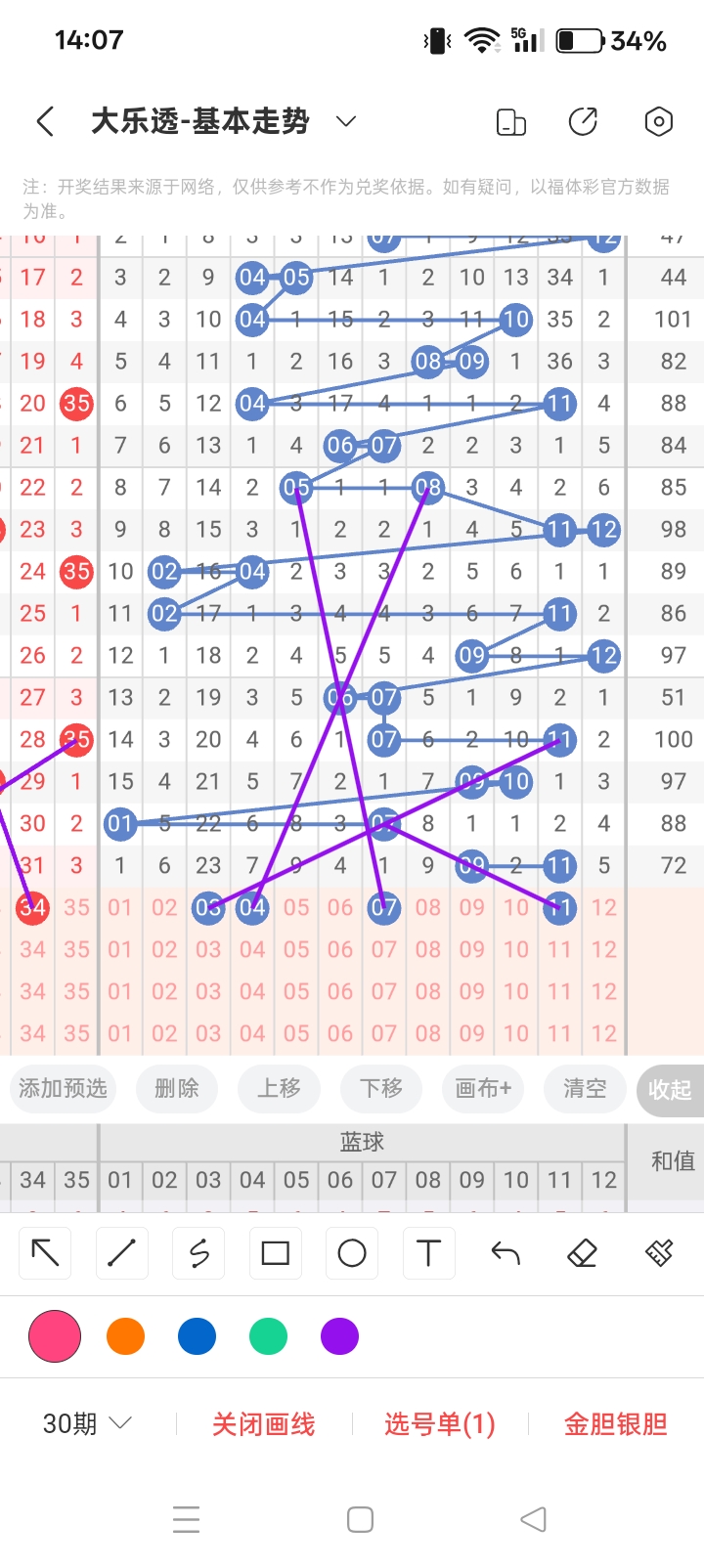Select the curve drawing tool

[198, 1252]
